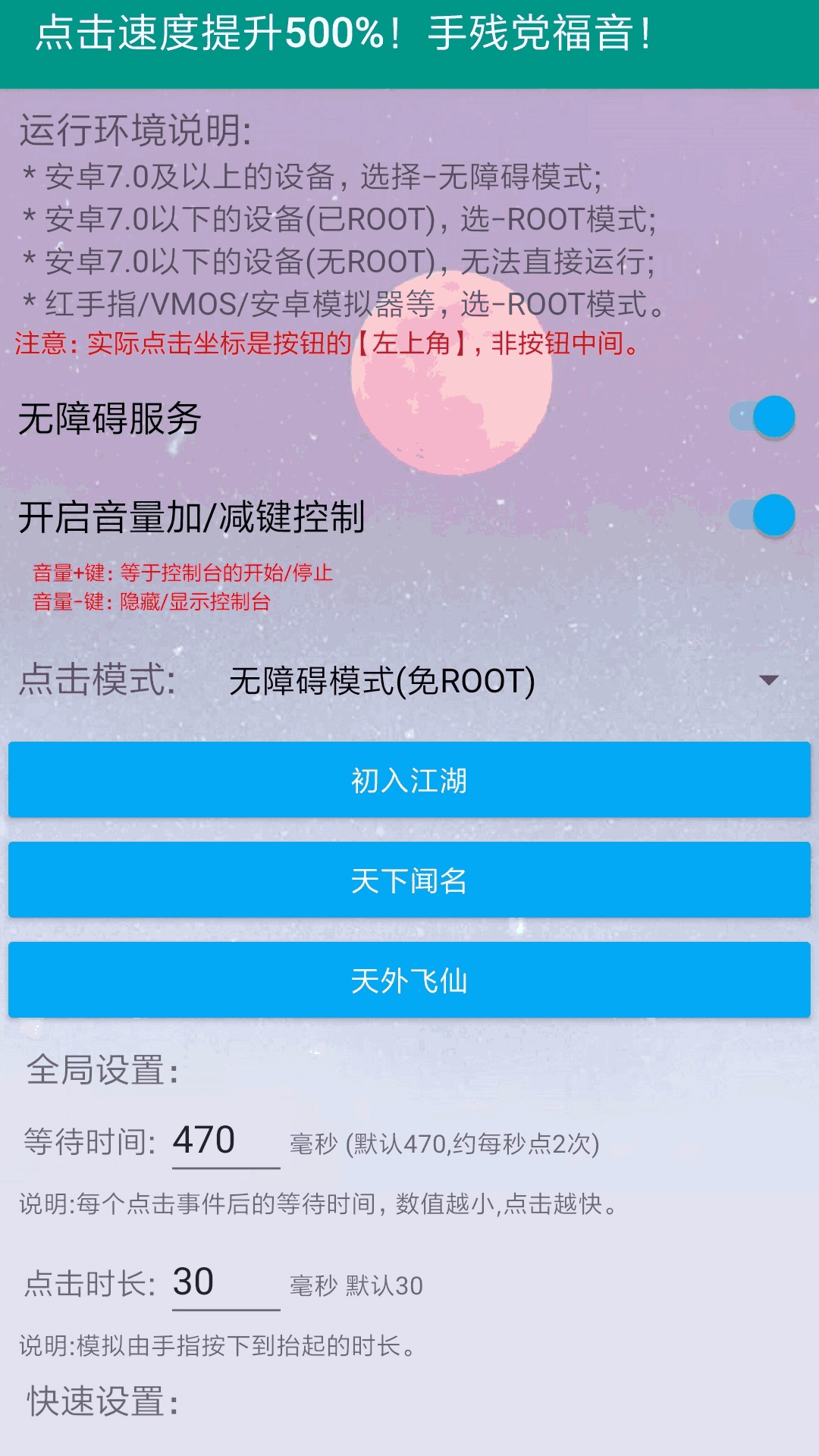Click the 运行环境说明 heading
The image size is (819, 1456).
coord(136,127)
